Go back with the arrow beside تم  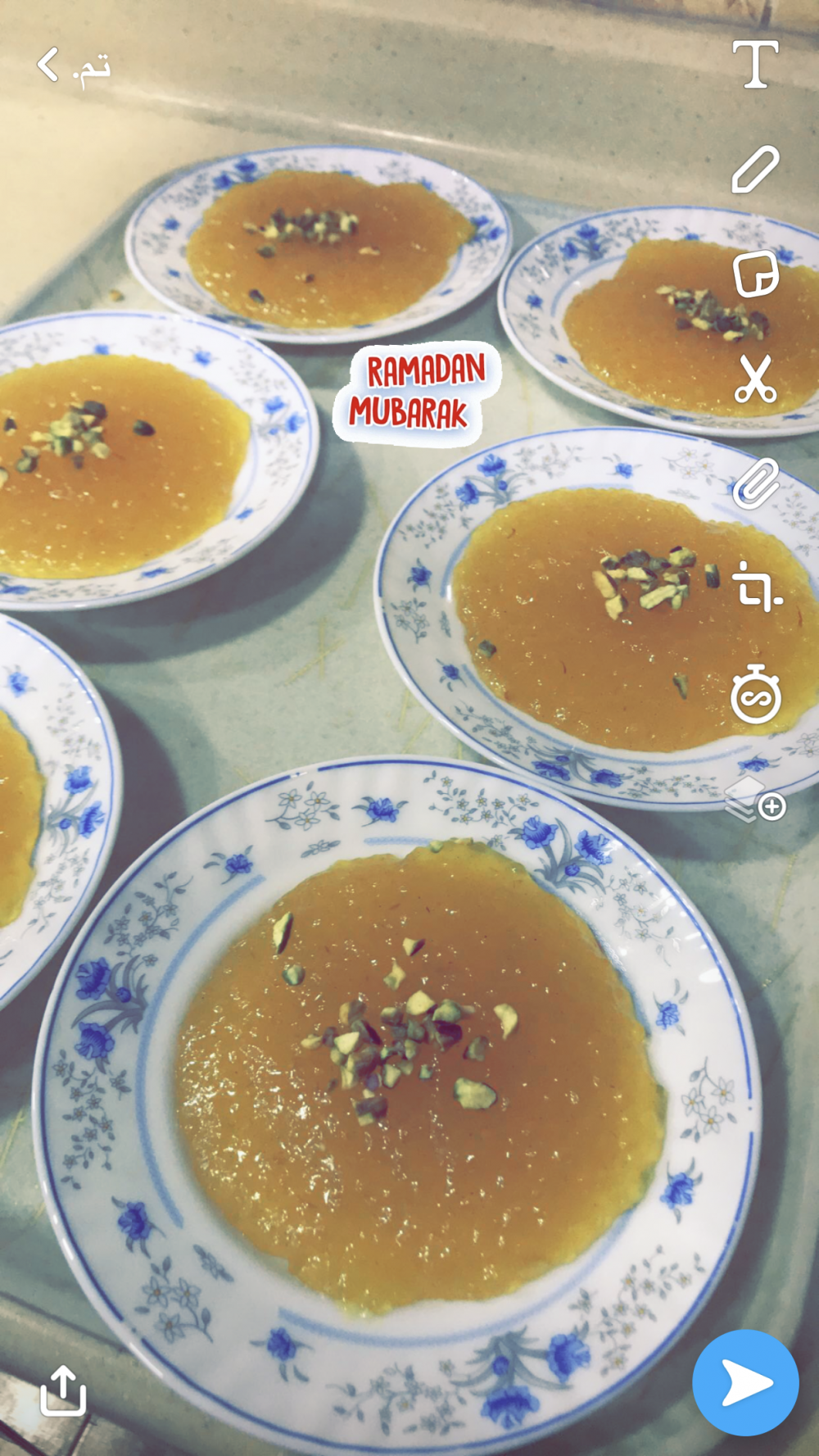pos(48,65)
